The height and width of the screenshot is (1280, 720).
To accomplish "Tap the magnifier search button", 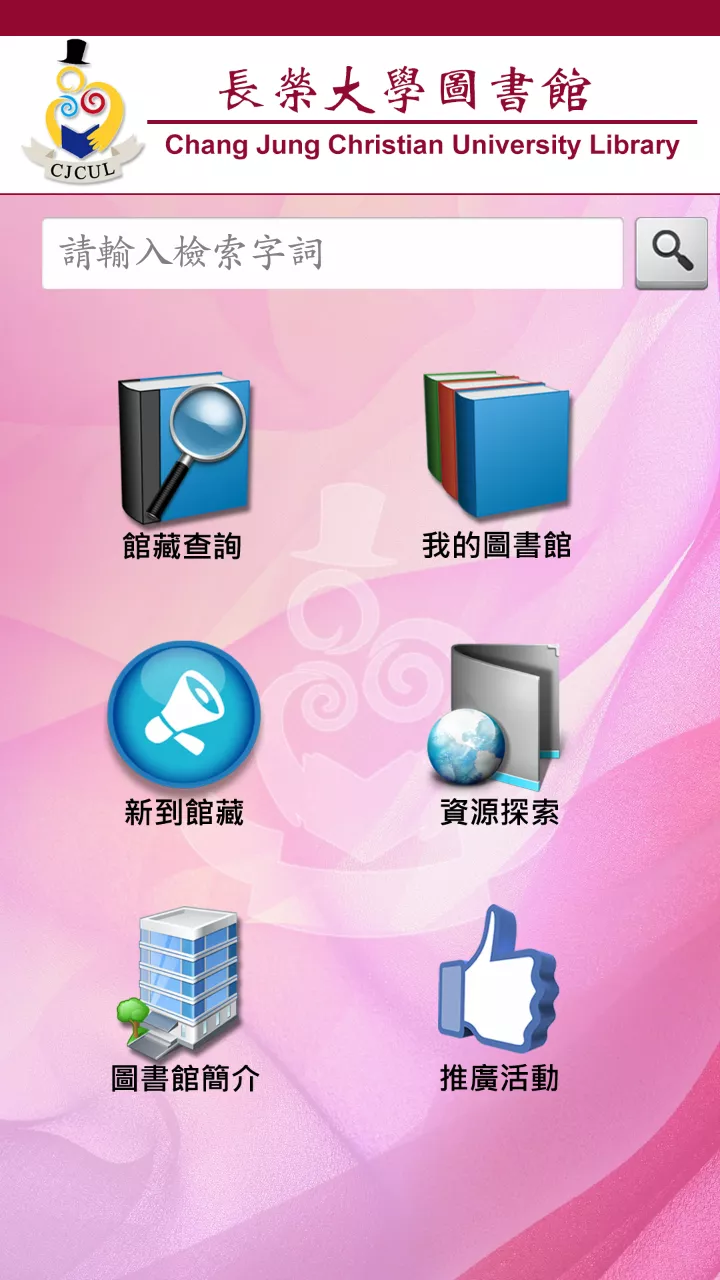I will (671, 253).
